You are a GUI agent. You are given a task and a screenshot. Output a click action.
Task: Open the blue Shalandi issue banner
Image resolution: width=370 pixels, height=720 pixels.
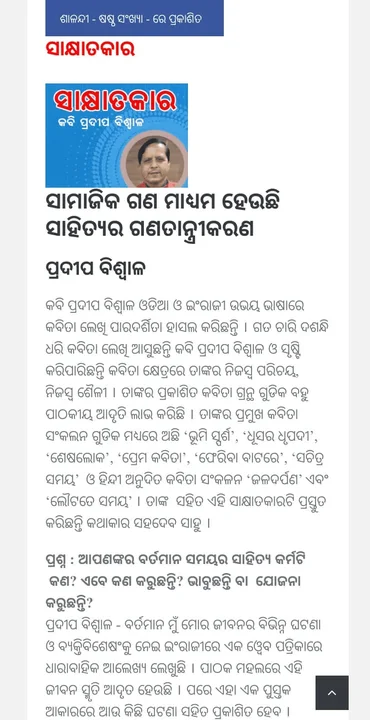tap(135, 18)
